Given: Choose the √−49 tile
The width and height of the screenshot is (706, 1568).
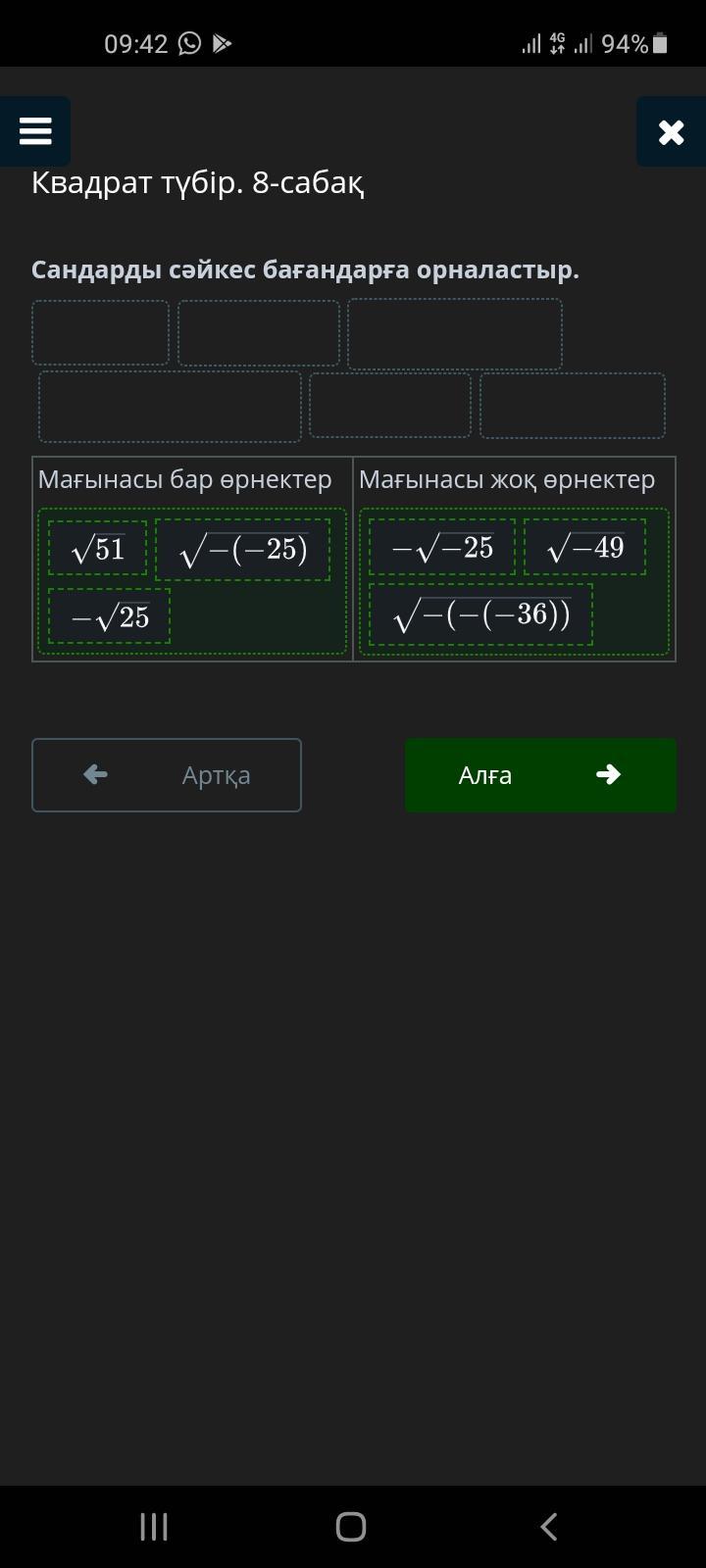Looking at the screenshot, I should pos(584,547).
